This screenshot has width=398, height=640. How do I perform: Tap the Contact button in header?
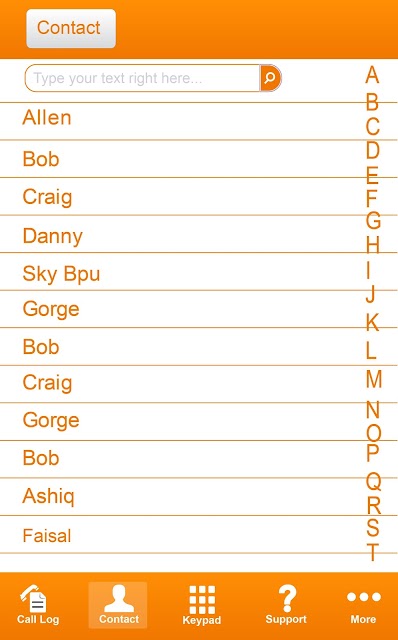[x=71, y=28]
